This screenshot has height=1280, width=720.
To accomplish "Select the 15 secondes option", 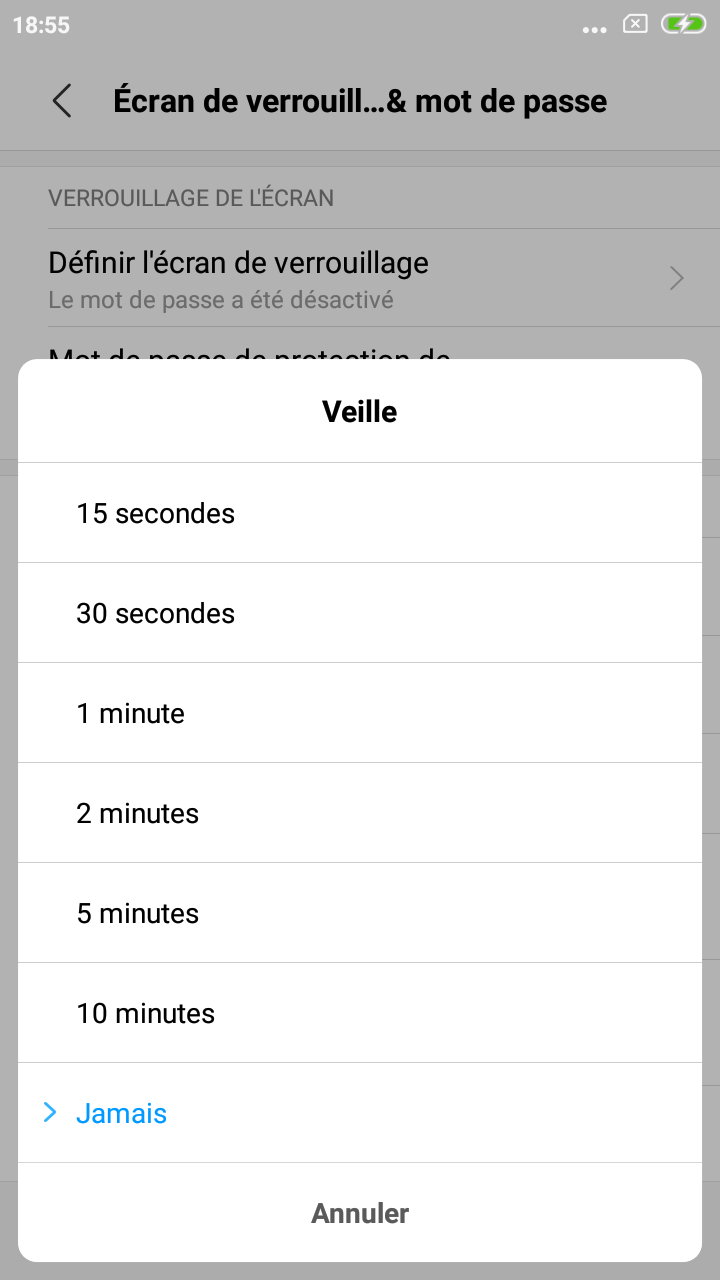I will tap(360, 513).
